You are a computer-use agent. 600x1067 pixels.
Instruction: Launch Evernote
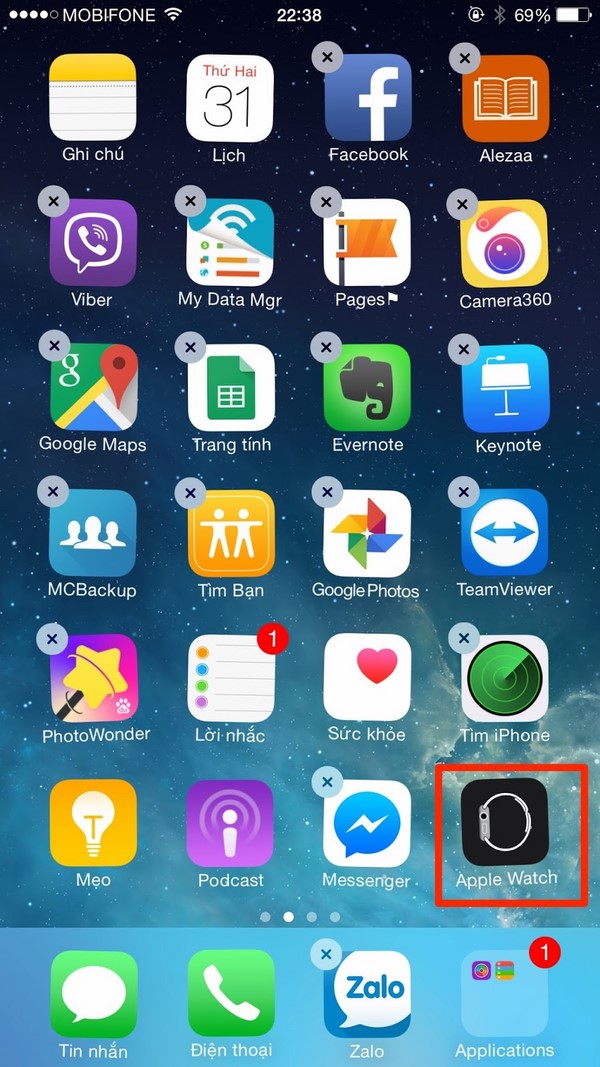[367, 387]
